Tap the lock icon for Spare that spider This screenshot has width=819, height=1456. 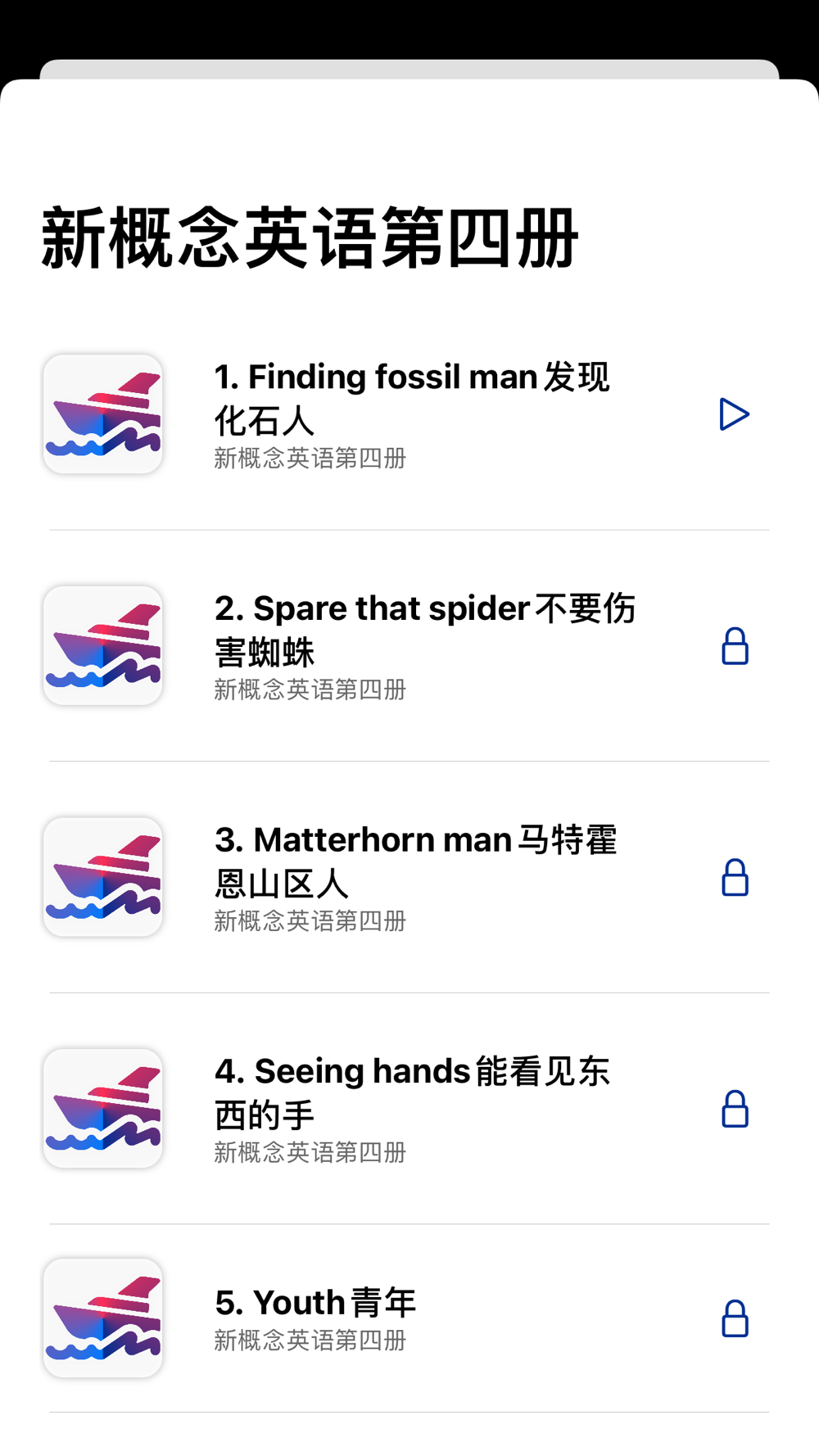[x=735, y=646]
